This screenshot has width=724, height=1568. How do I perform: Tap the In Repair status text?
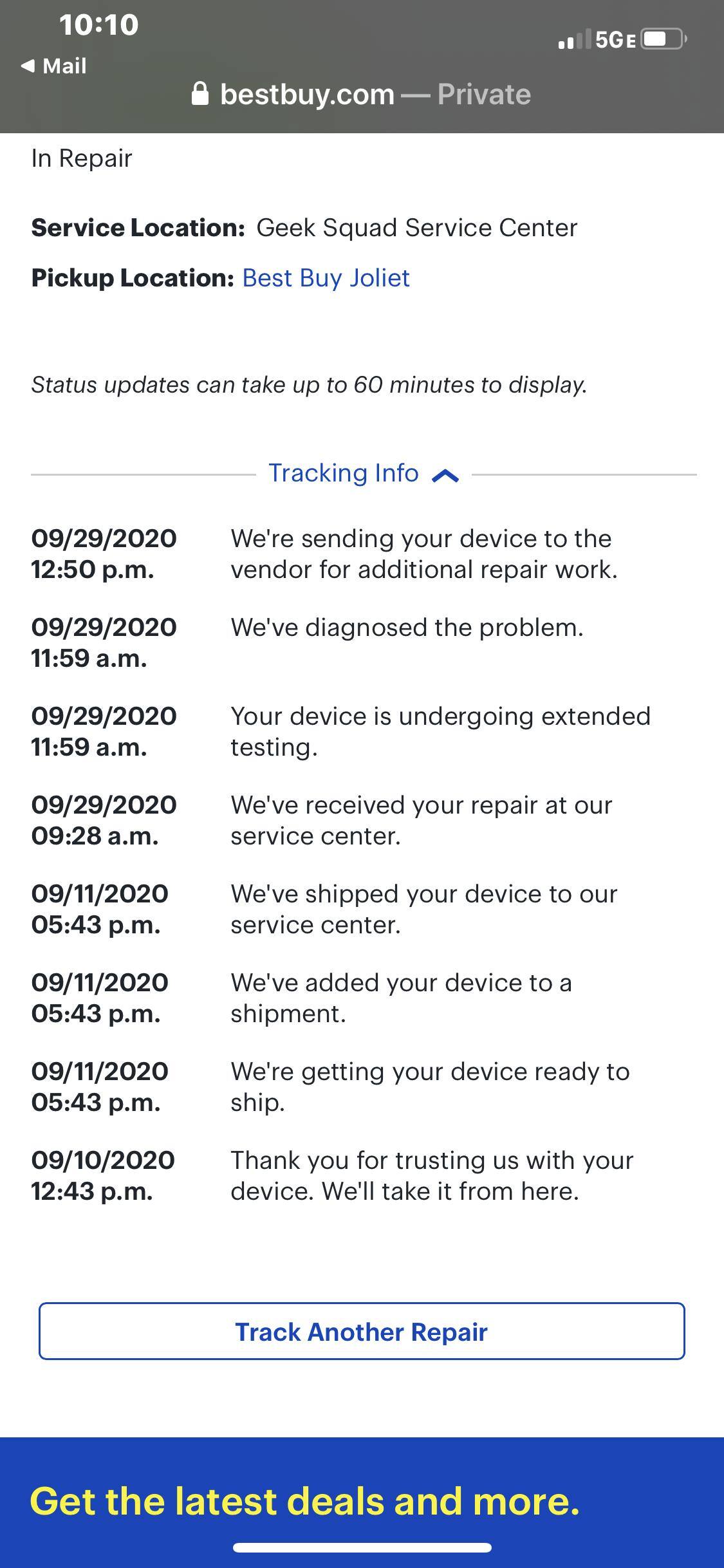81,158
